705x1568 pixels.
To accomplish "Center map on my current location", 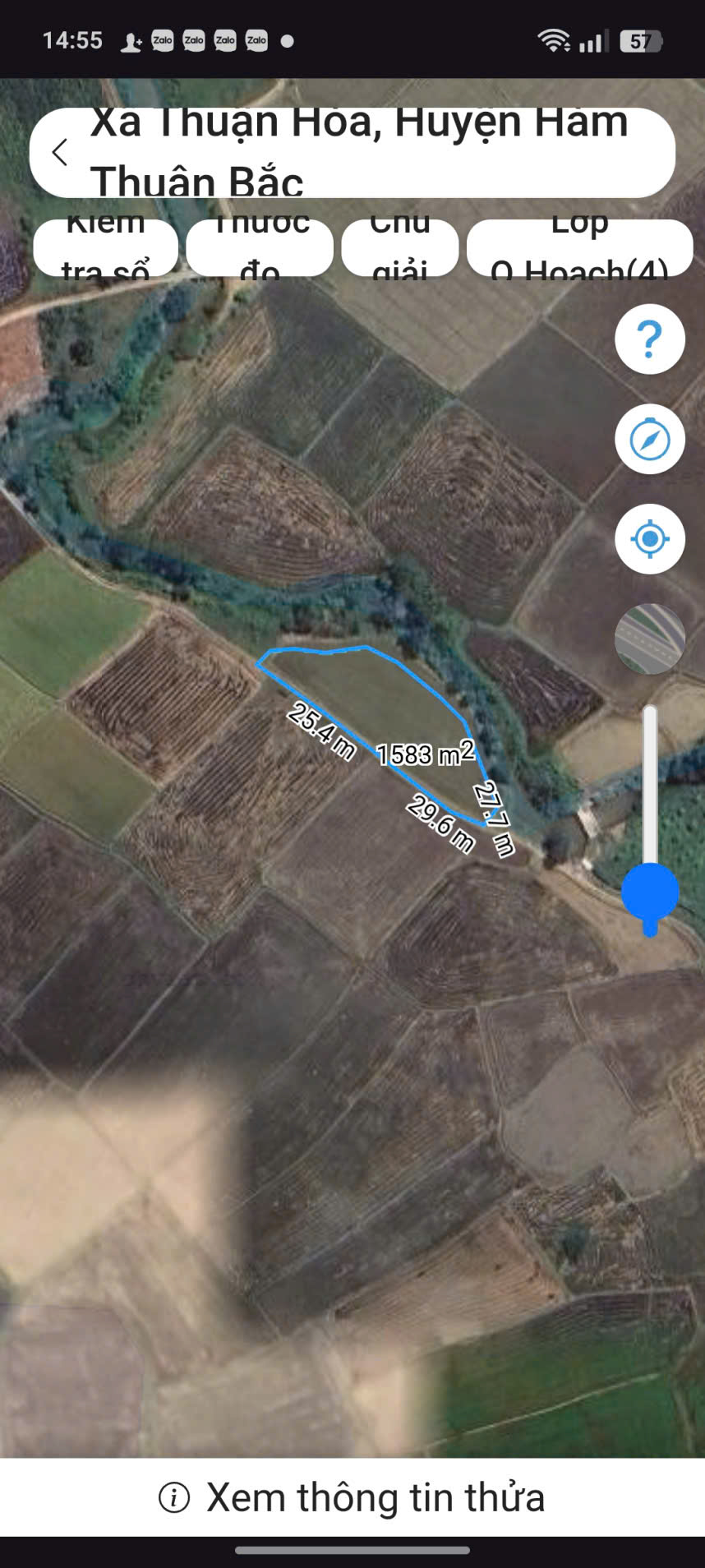I will coord(649,539).
